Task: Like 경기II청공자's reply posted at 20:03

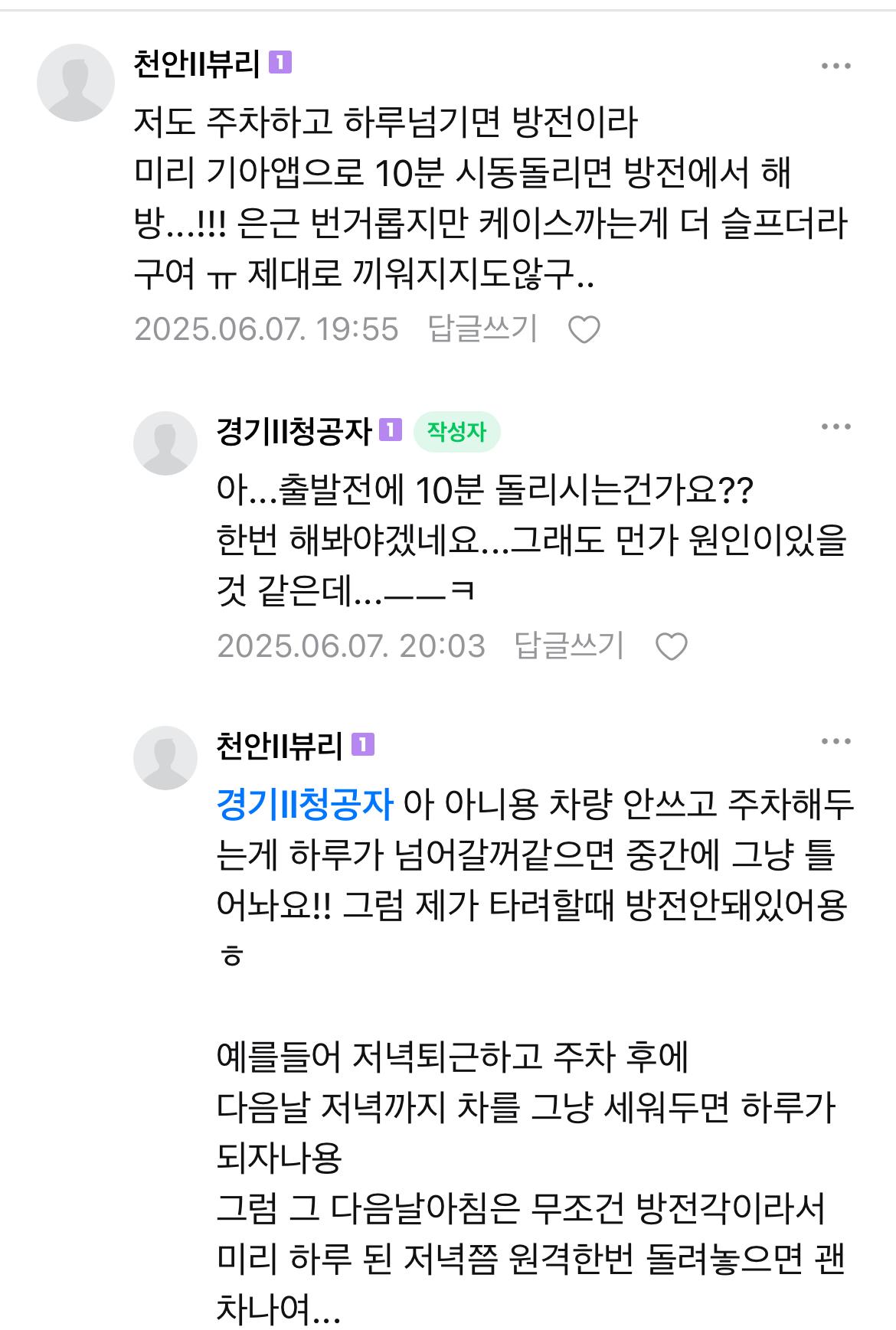Action: click(672, 647)
